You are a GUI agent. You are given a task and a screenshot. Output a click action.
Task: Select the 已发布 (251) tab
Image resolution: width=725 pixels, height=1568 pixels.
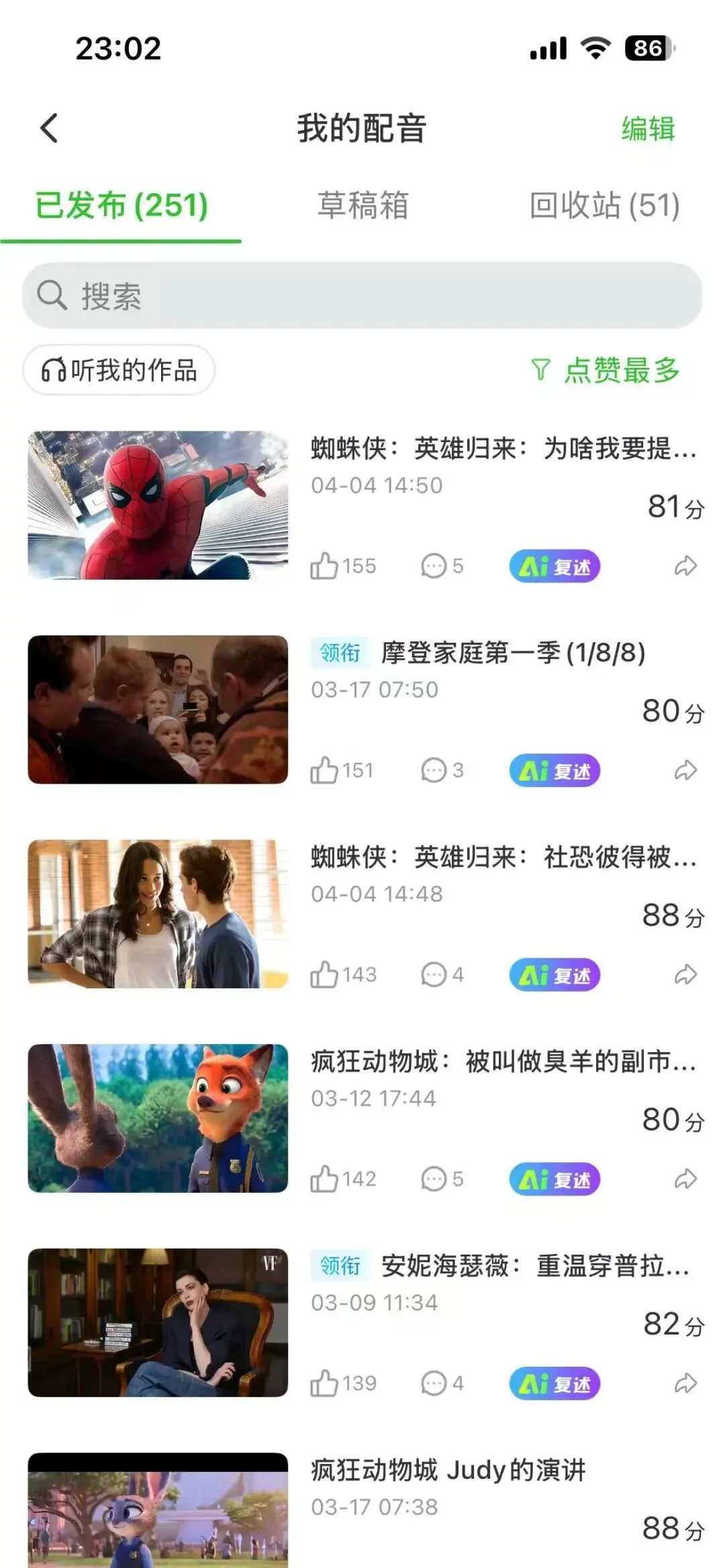tap(122, 205)
